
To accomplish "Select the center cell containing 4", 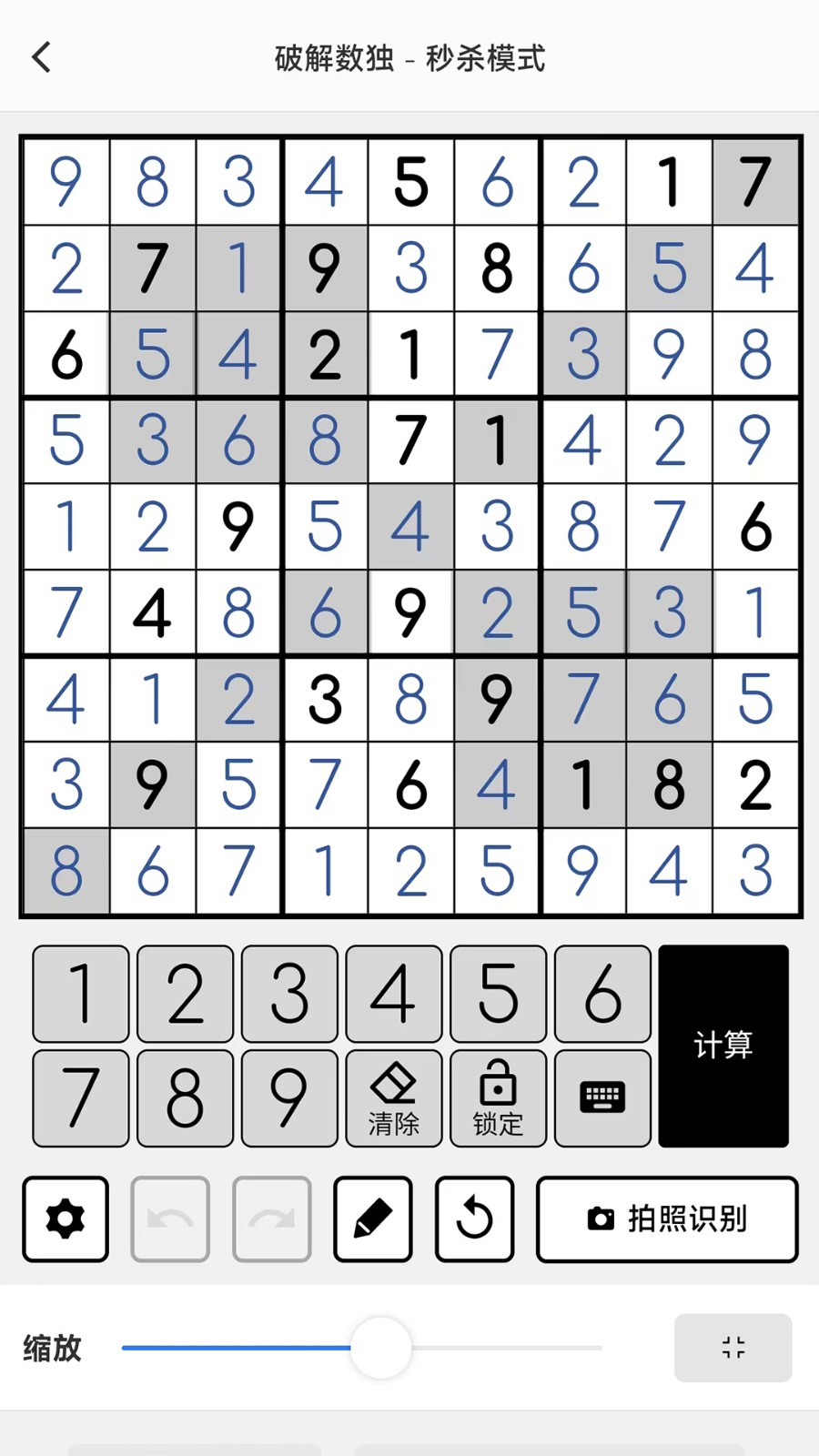I will pos(410,526).
